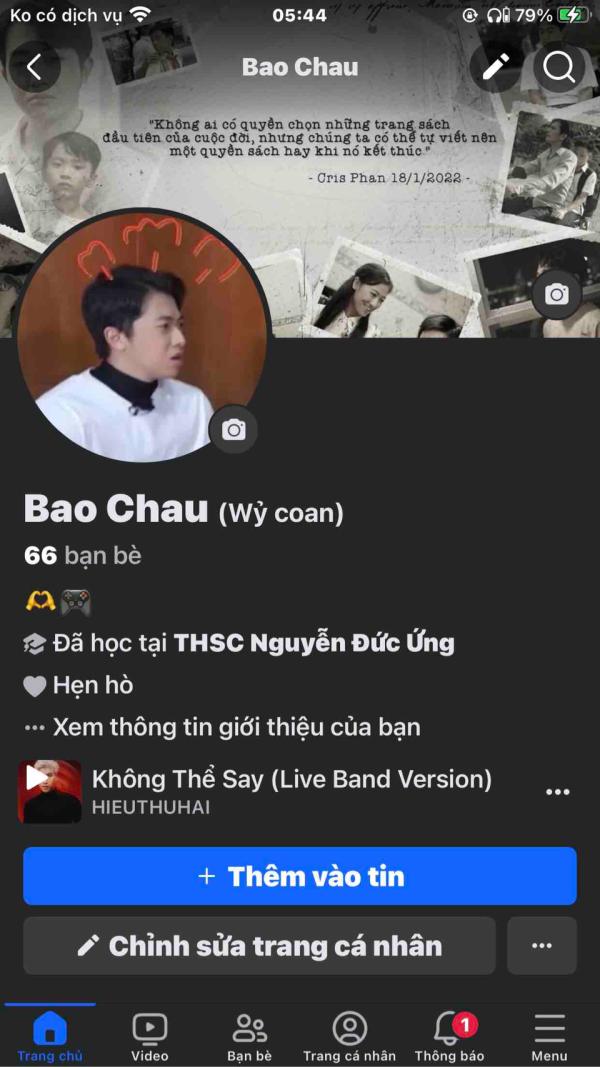Image resolution: width=600 pixels, height=1067 pixels.
Task: Switch to Trang chủ tab
Action: tap(50, 1036)
